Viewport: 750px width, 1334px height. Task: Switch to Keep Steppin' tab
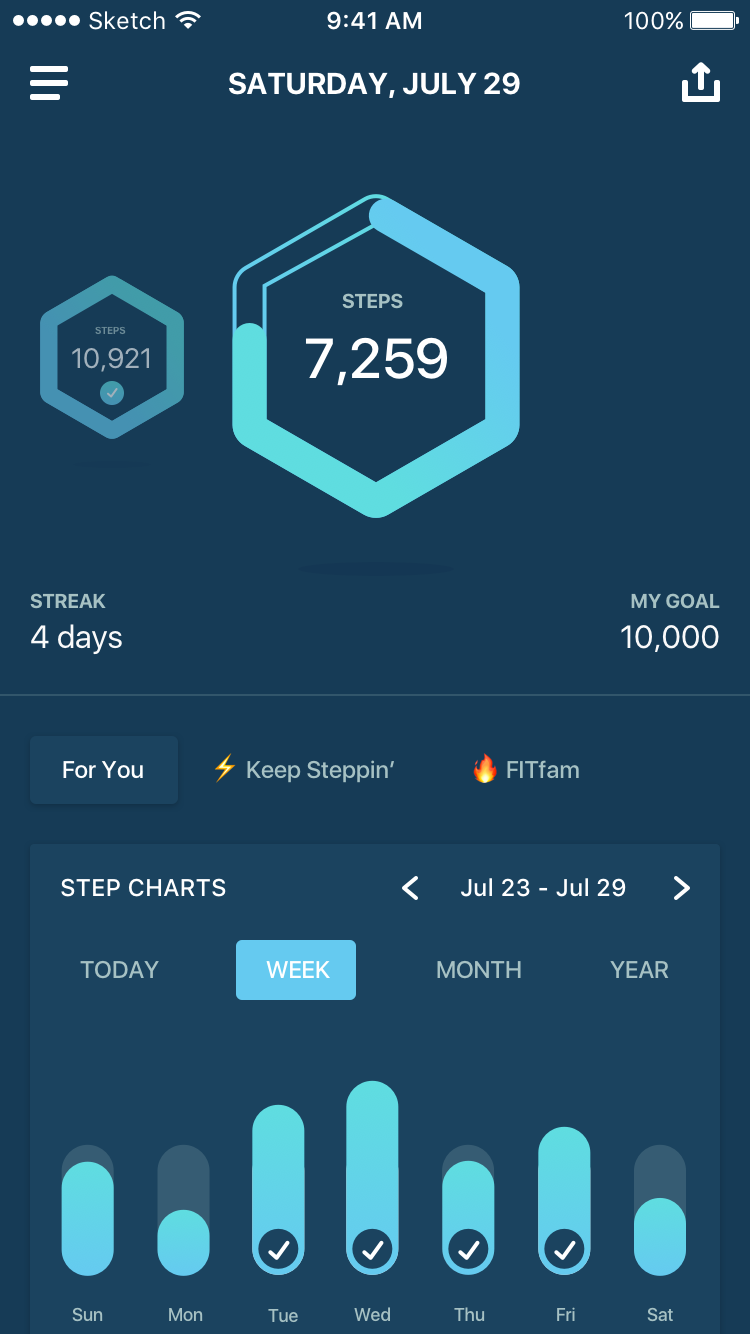[305, 770]
